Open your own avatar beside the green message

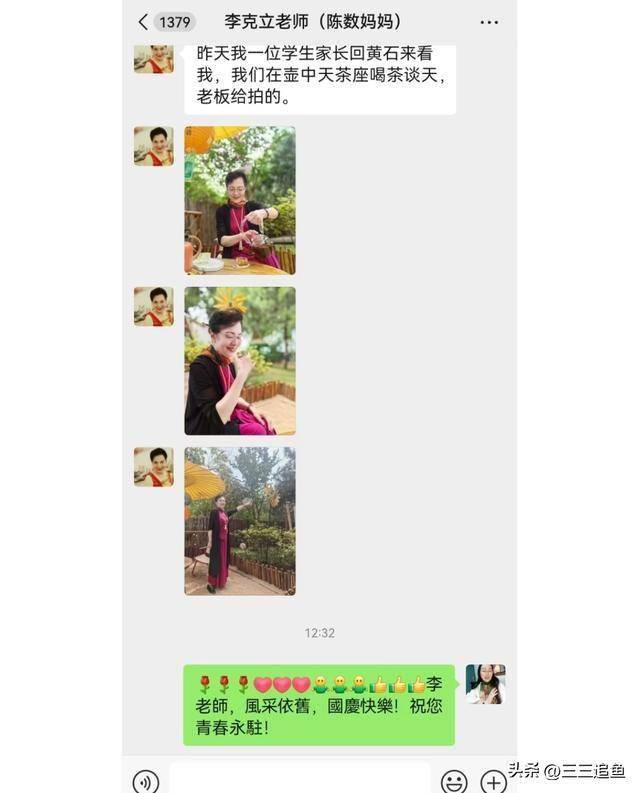click(485, 684)
